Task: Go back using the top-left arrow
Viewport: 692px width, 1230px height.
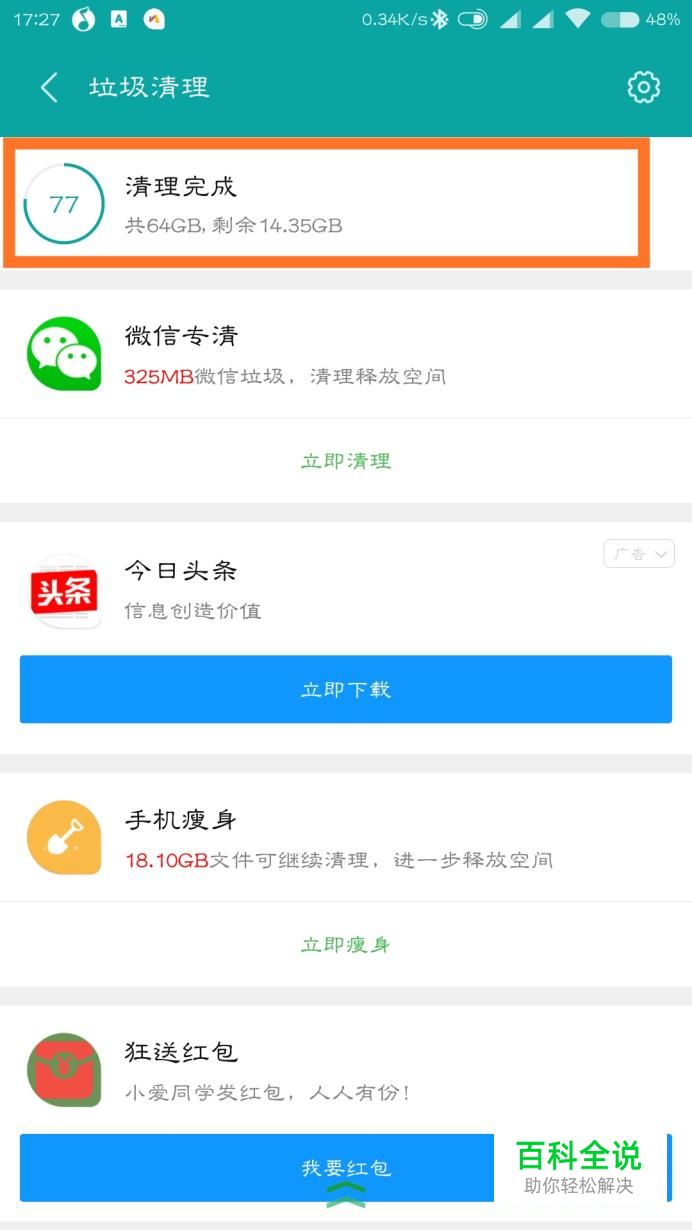Action: click(x=48, y=87)
